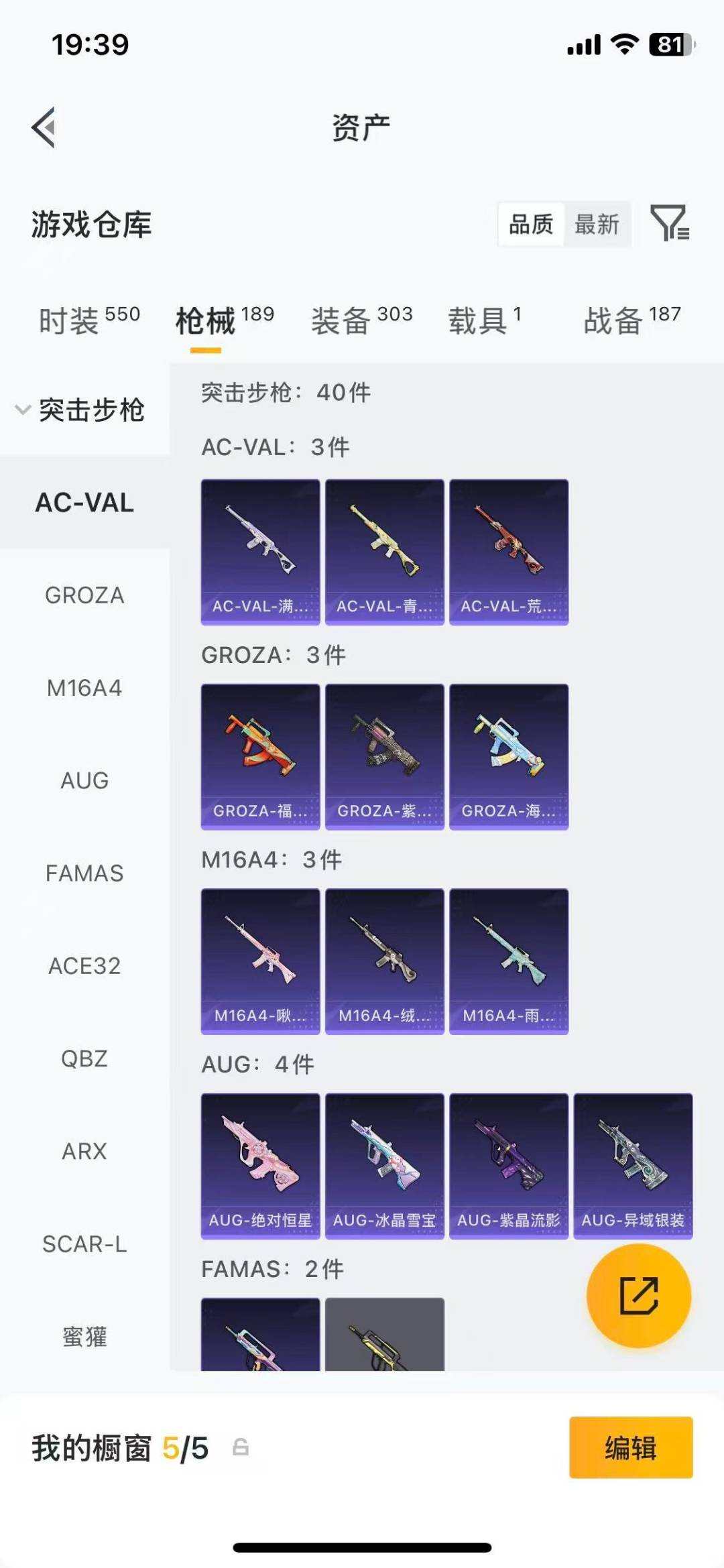Open the filter funnel icon

[x=670, y=223]
